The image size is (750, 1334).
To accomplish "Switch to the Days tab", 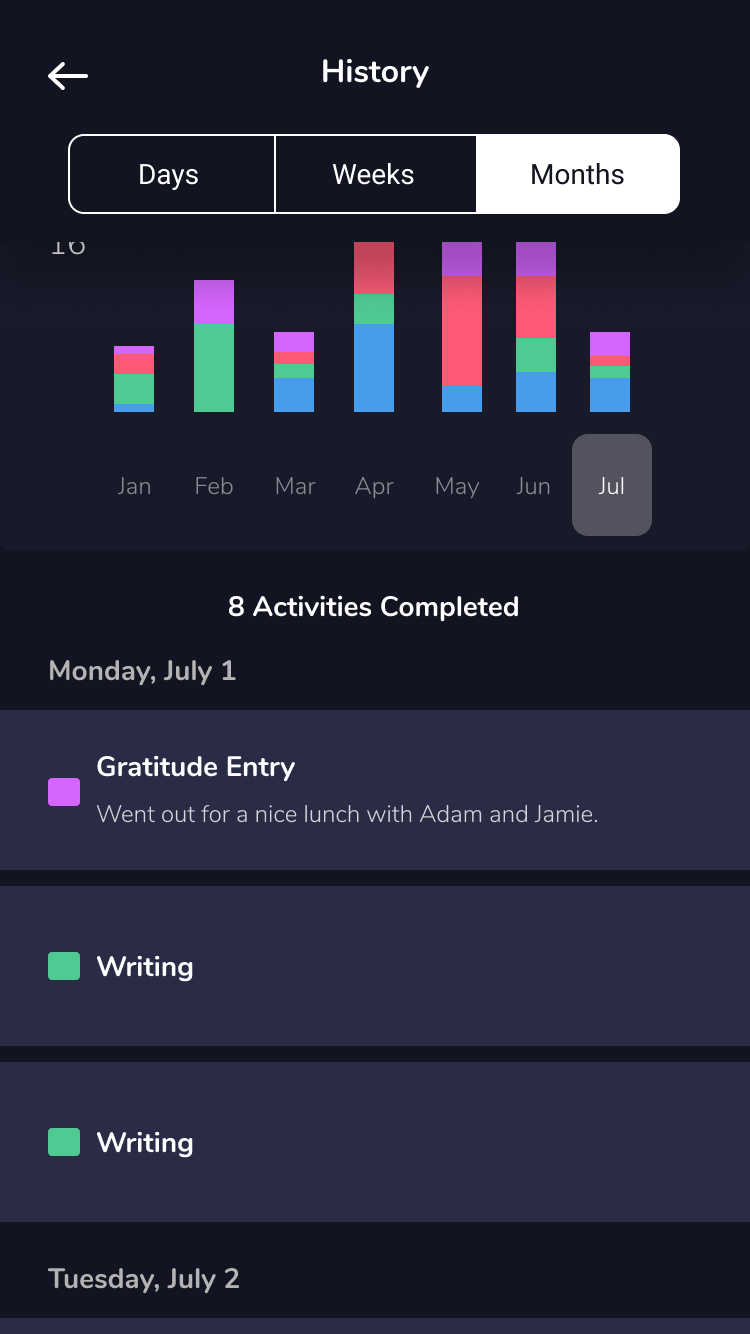I will pos(168,173).
